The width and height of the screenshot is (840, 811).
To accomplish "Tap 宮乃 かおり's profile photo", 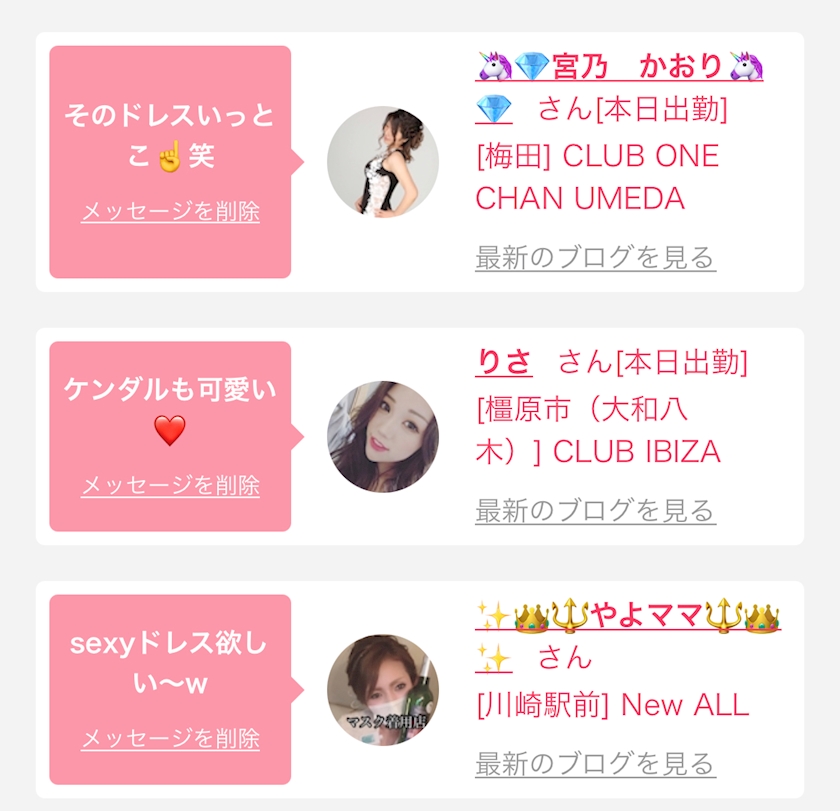I will (x=383, y=162).
